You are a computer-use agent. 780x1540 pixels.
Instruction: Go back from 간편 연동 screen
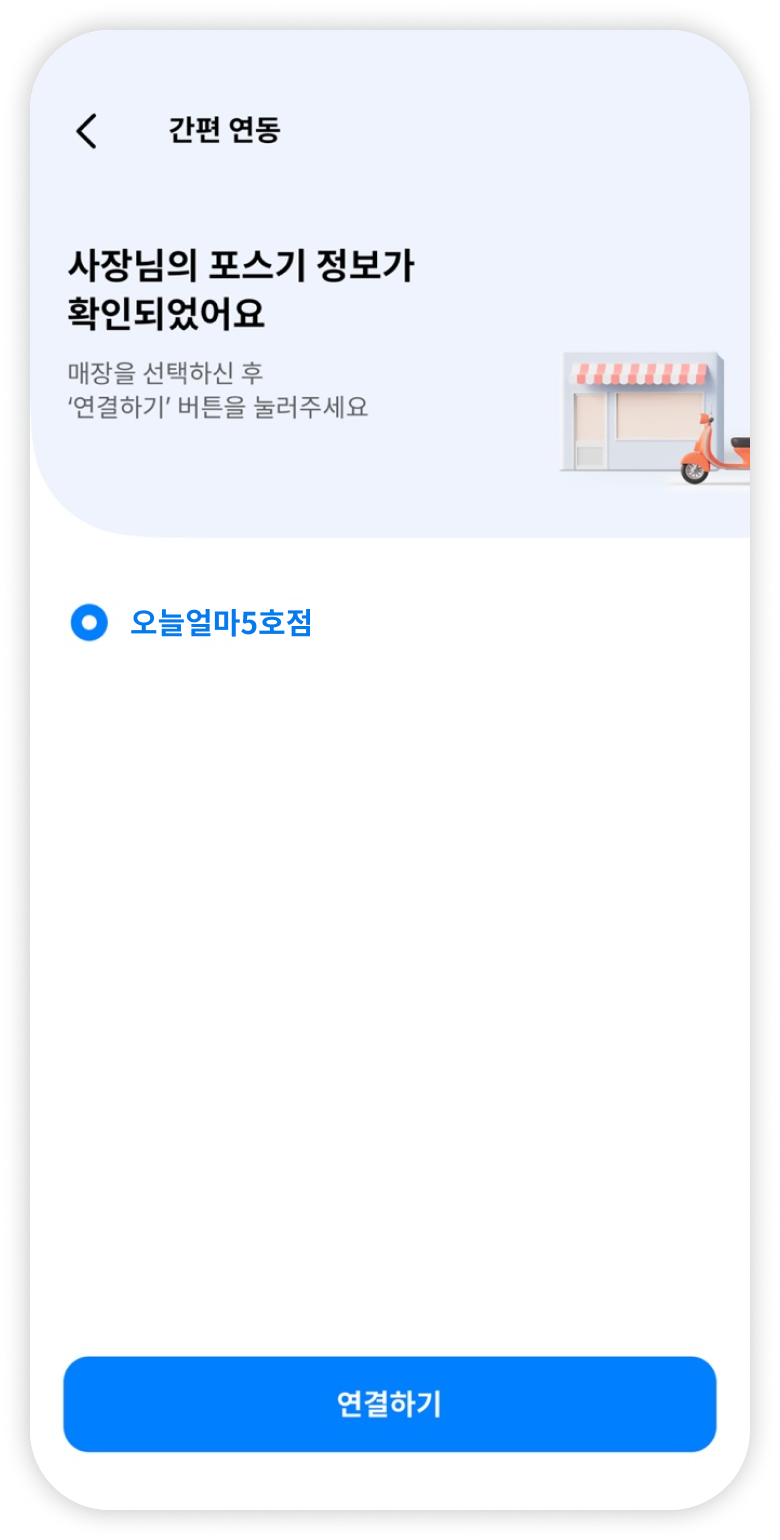click(x=87, y=131)
